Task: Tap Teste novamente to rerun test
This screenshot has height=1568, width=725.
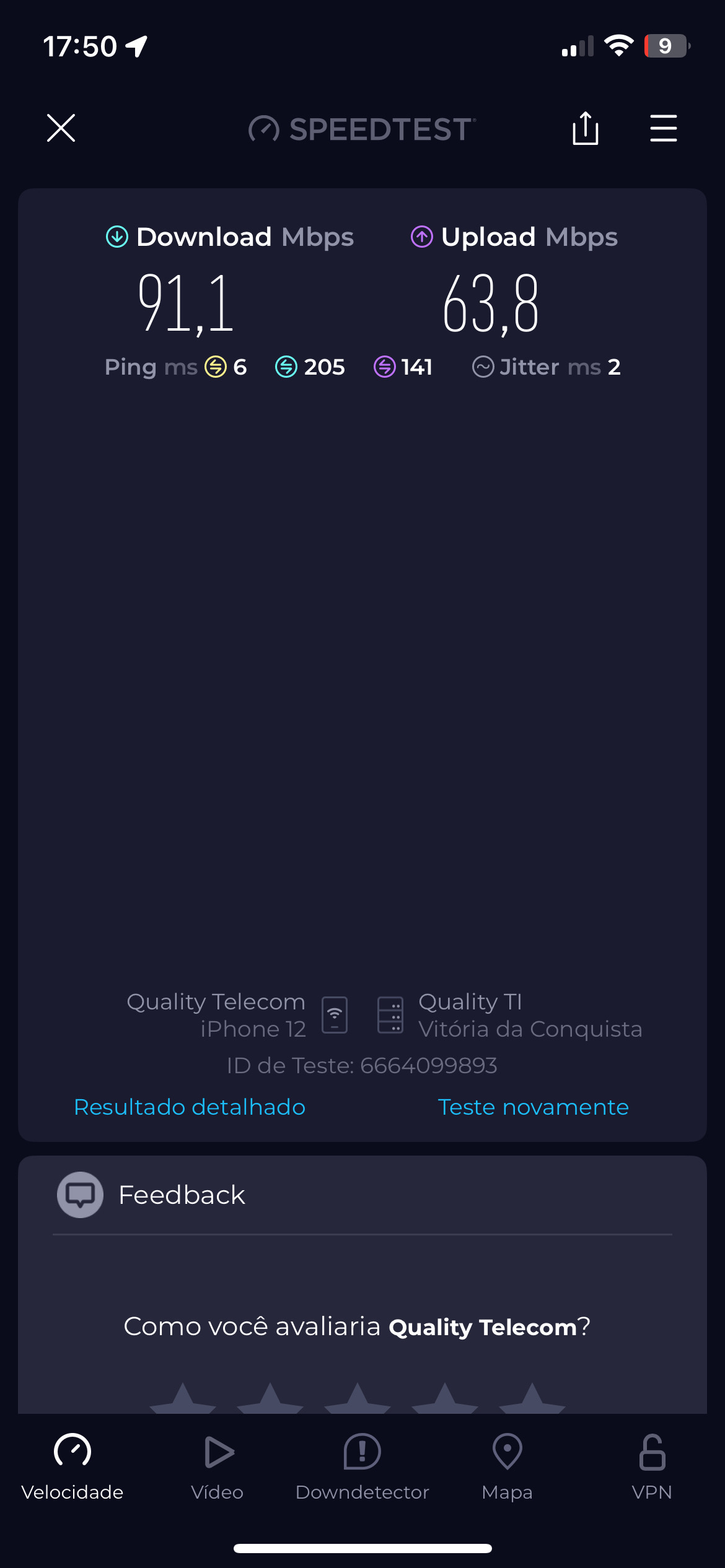Action: [533, 1107]
